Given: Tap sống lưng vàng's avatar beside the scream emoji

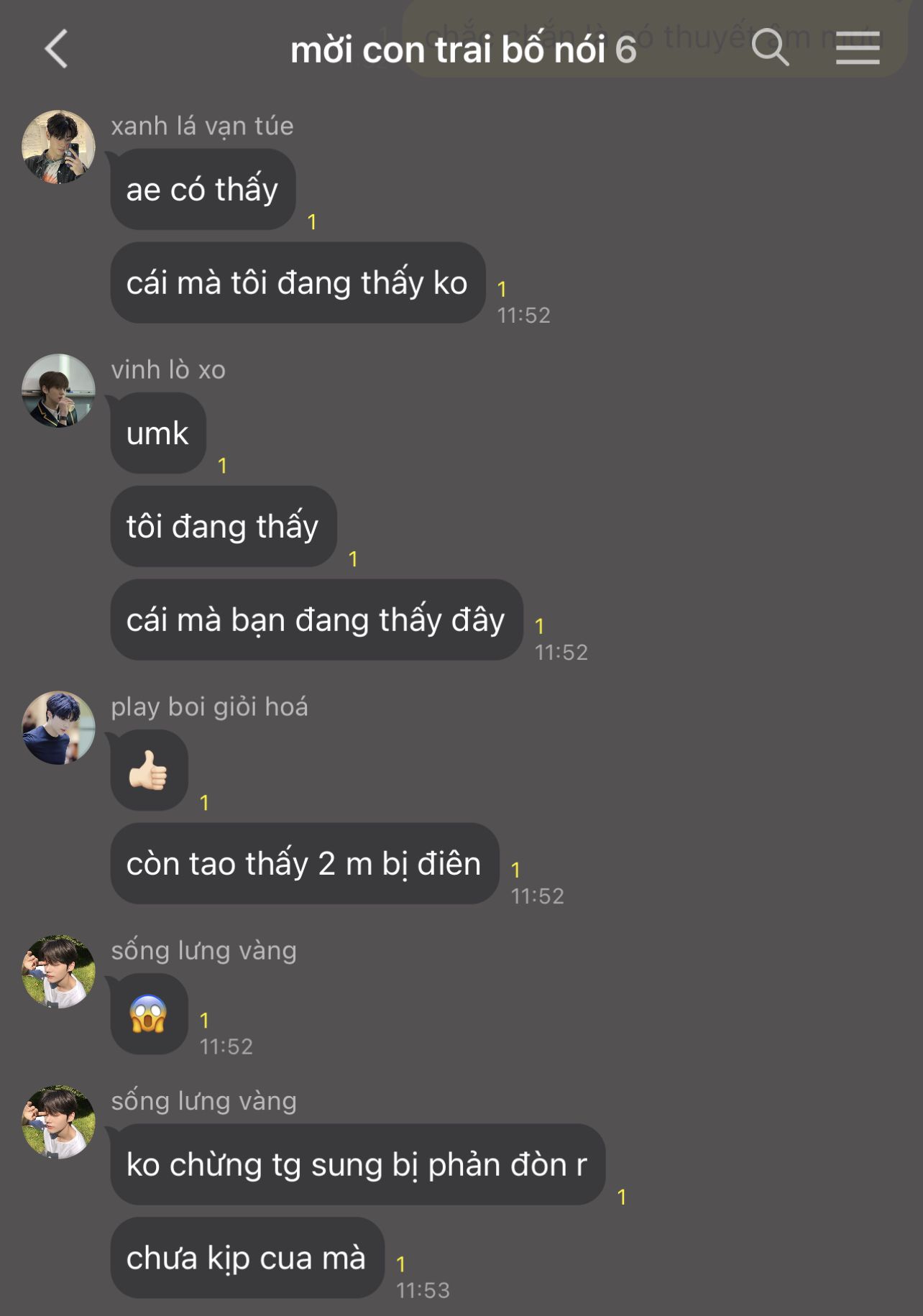Looking at the screenshot, I should (58, 971).
